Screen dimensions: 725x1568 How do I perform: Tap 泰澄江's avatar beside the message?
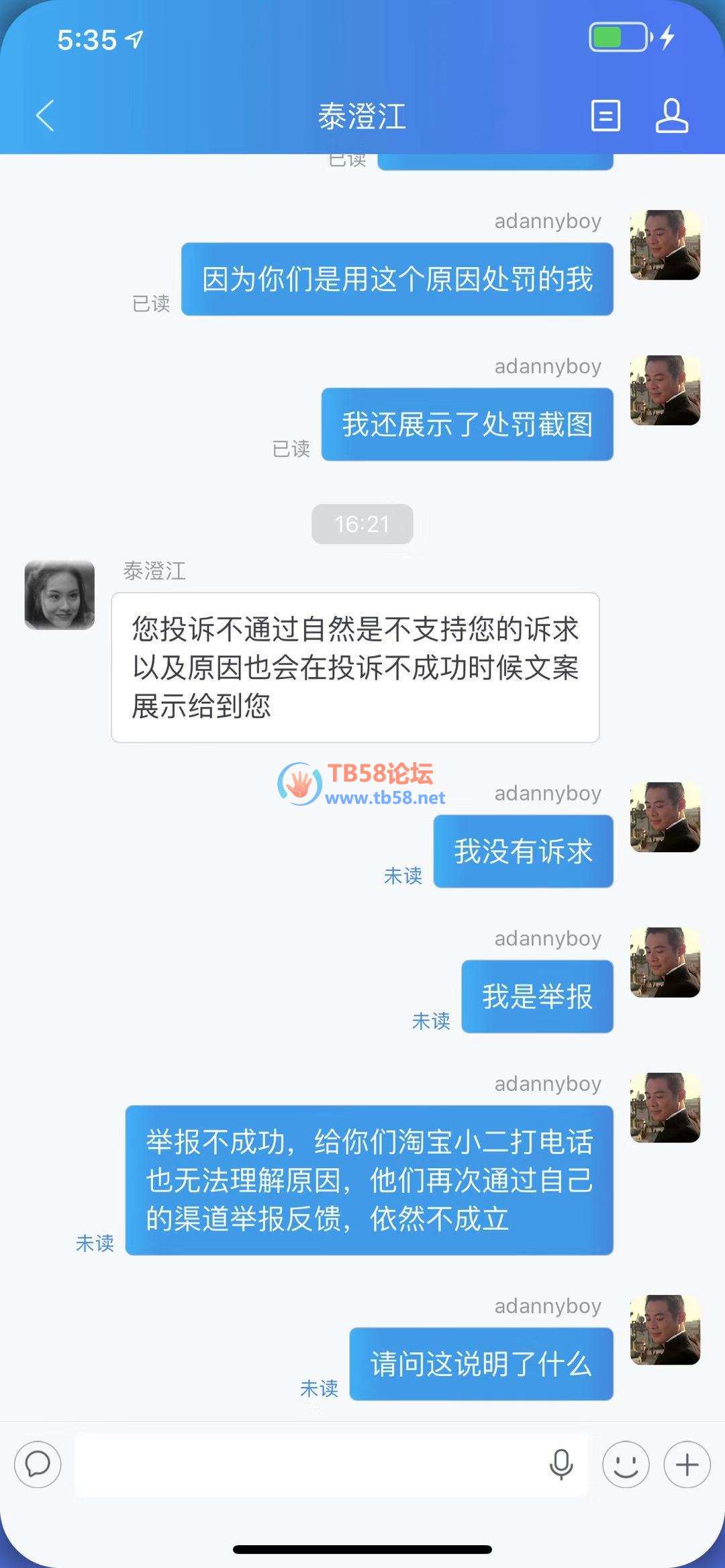click(x=60, y=595)
